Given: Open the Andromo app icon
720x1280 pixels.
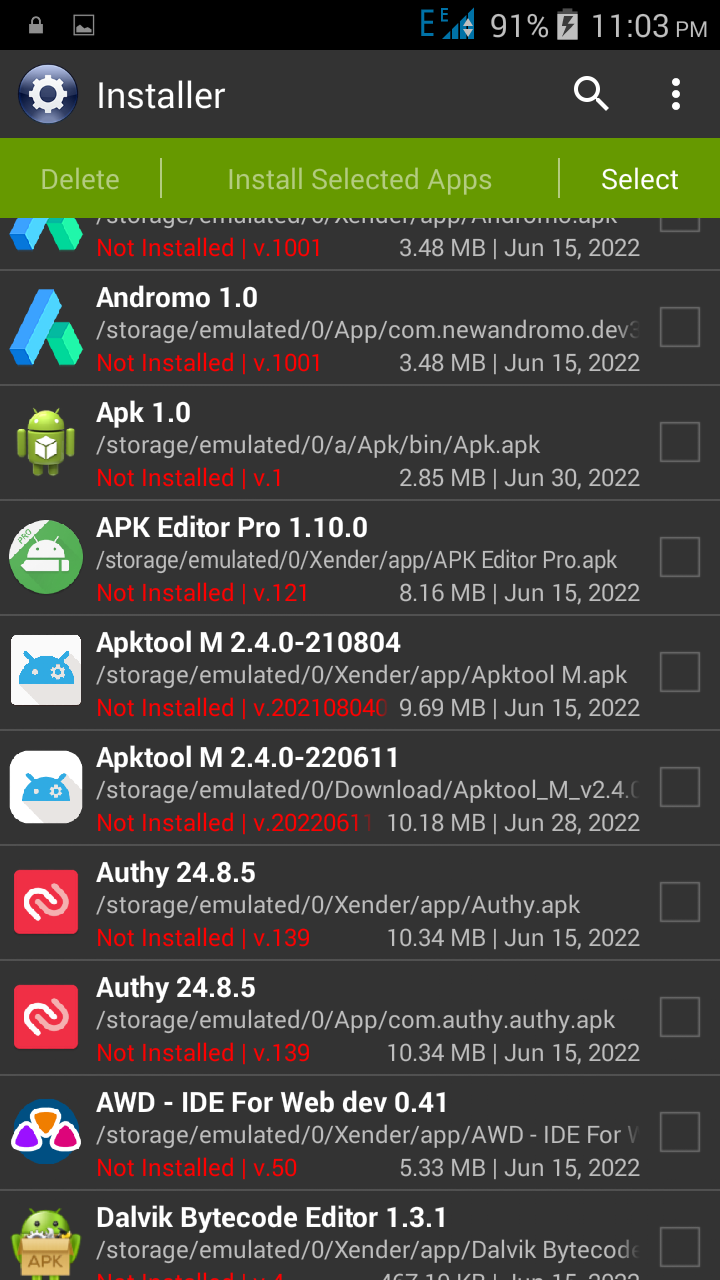Looking at the screenshot, I should (x=45, y=327).
